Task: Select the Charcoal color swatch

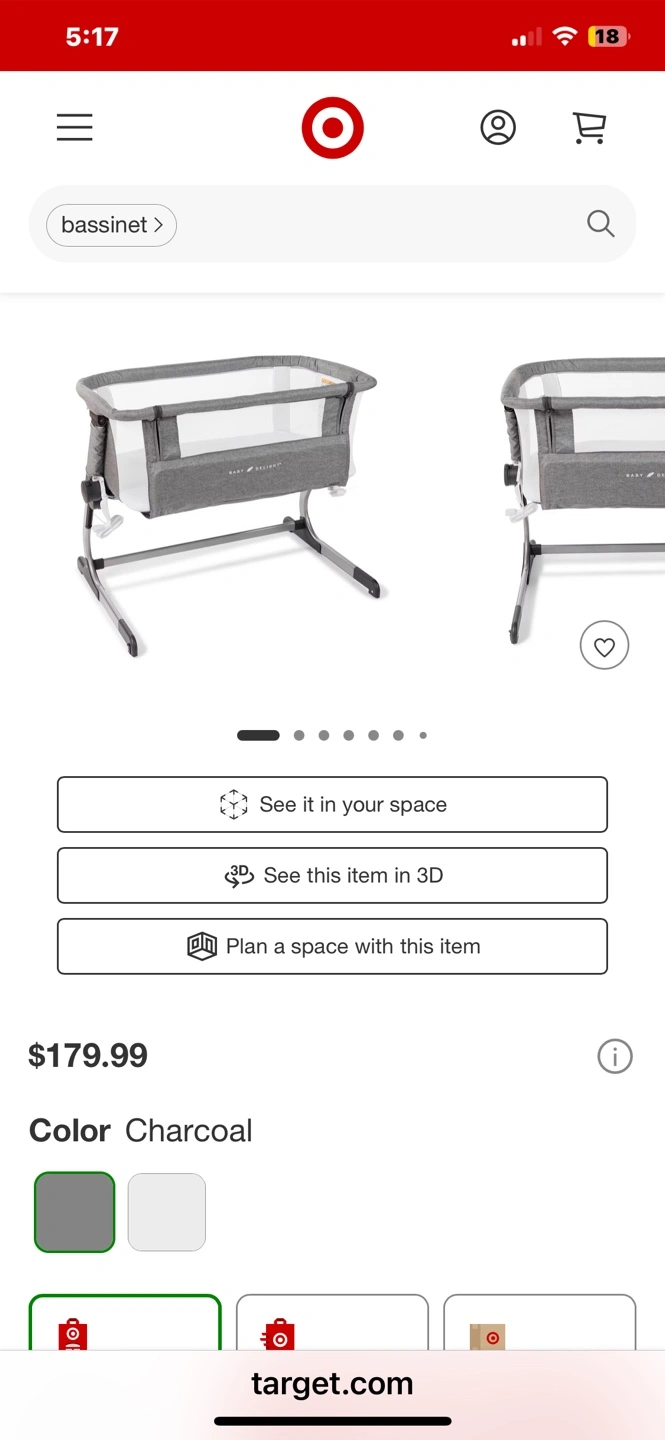Action: (75, 1212)
